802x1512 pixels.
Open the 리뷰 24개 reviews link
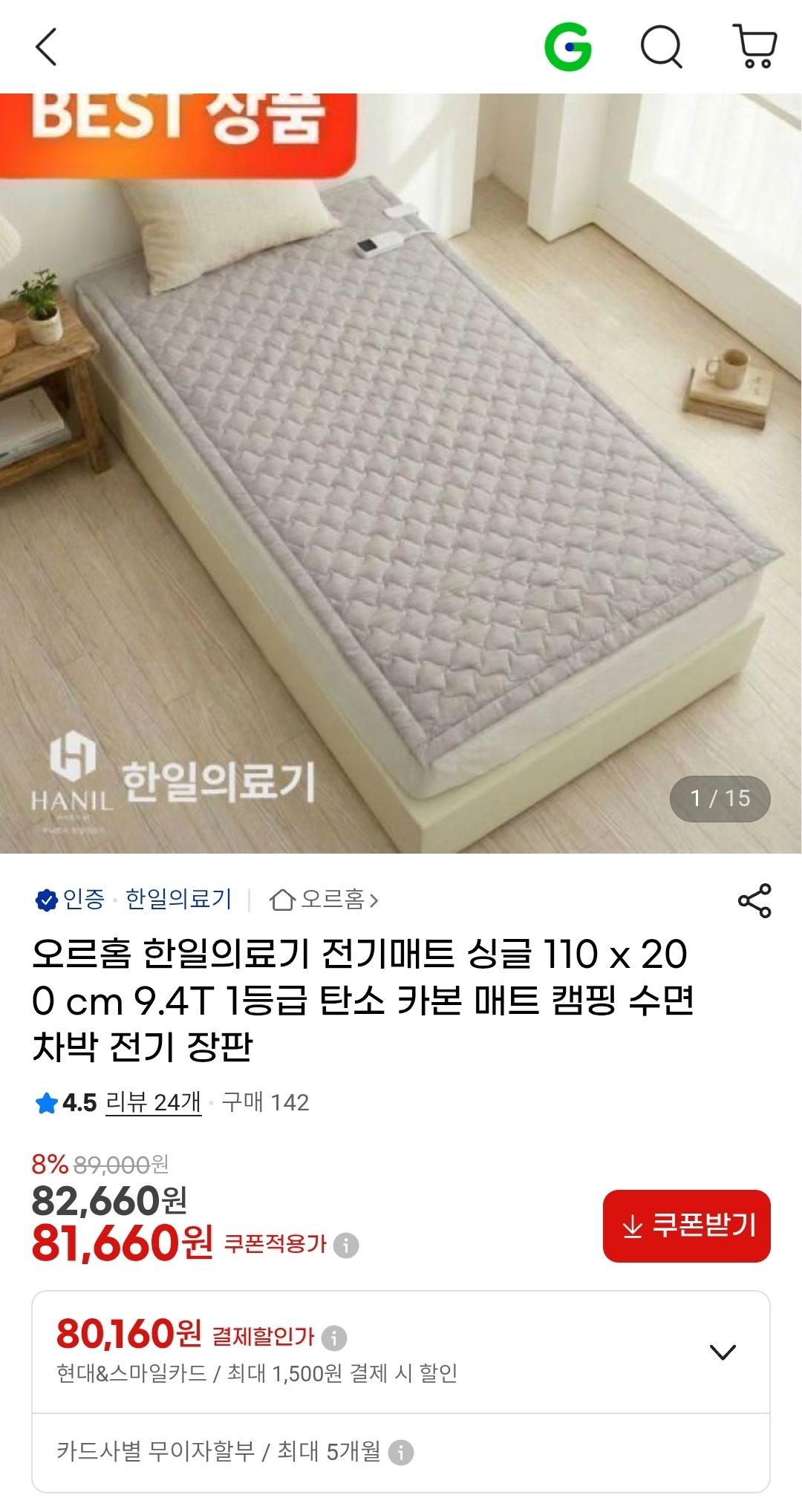[x=153, y=1103]
